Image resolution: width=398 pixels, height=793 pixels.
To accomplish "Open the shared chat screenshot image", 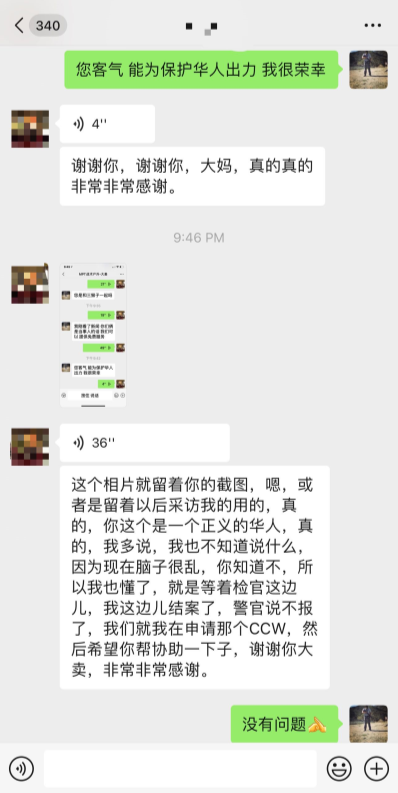I will [x=93, y=335].
